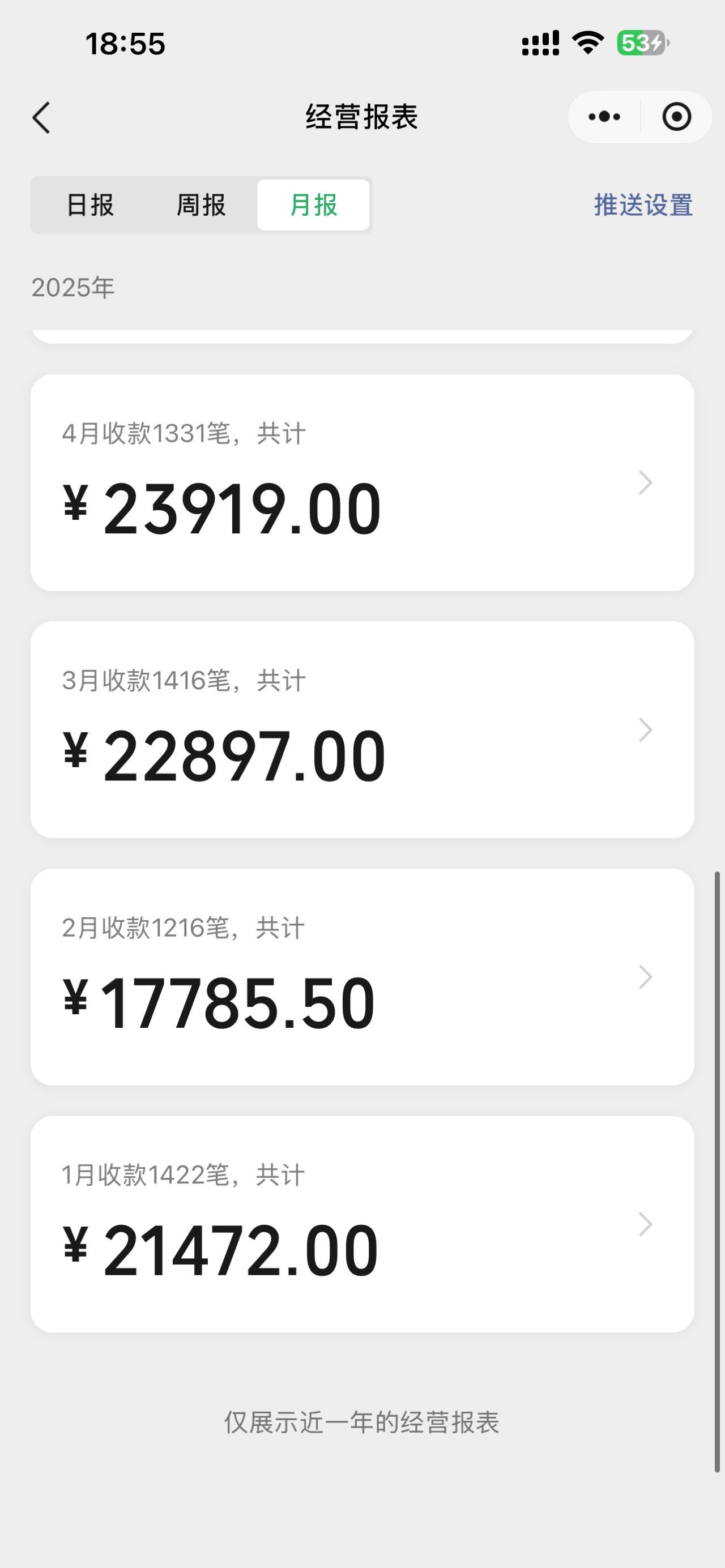Screen dimensions: 725x1568
Task: Open the mini program more-options menu
Action: (x=604, y=117)
